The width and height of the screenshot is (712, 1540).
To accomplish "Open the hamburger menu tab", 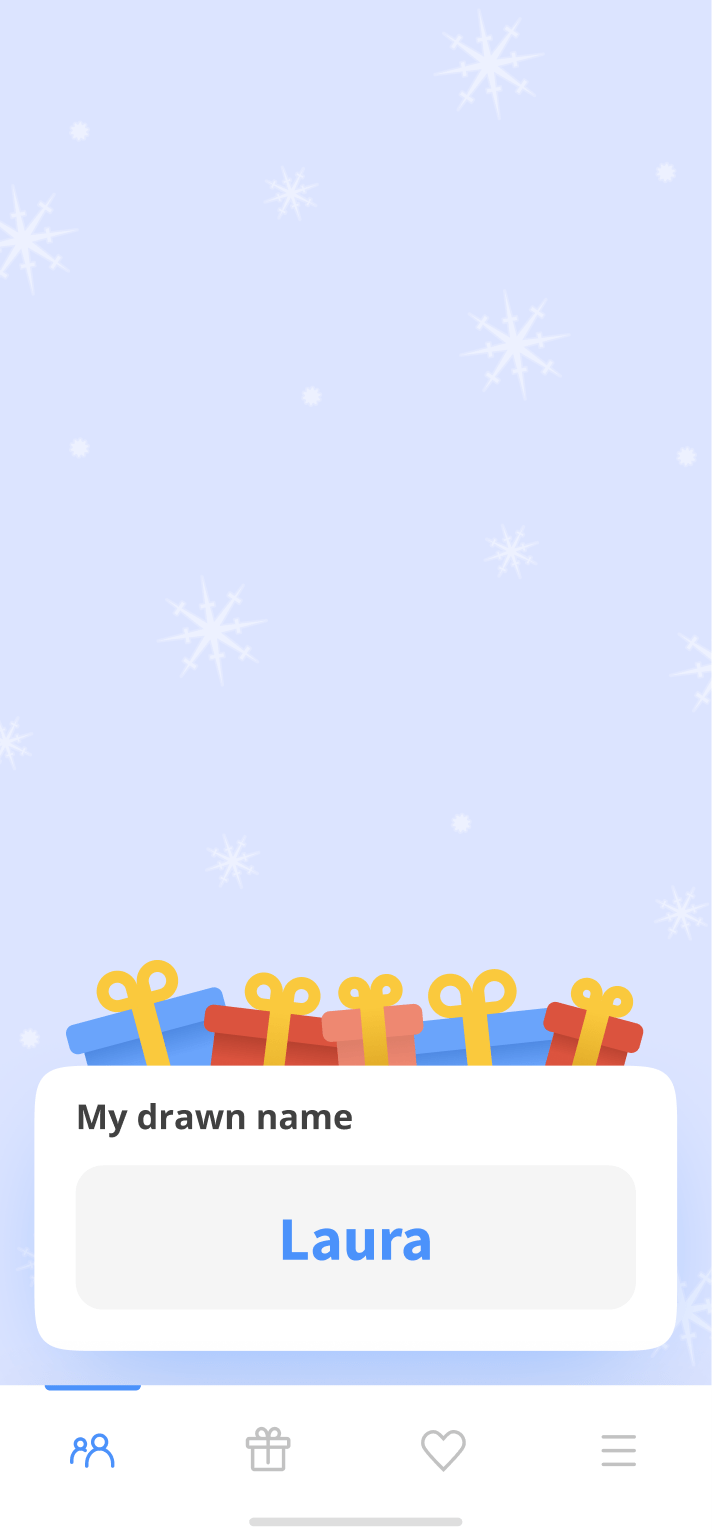I will (x=618, y=1450).
